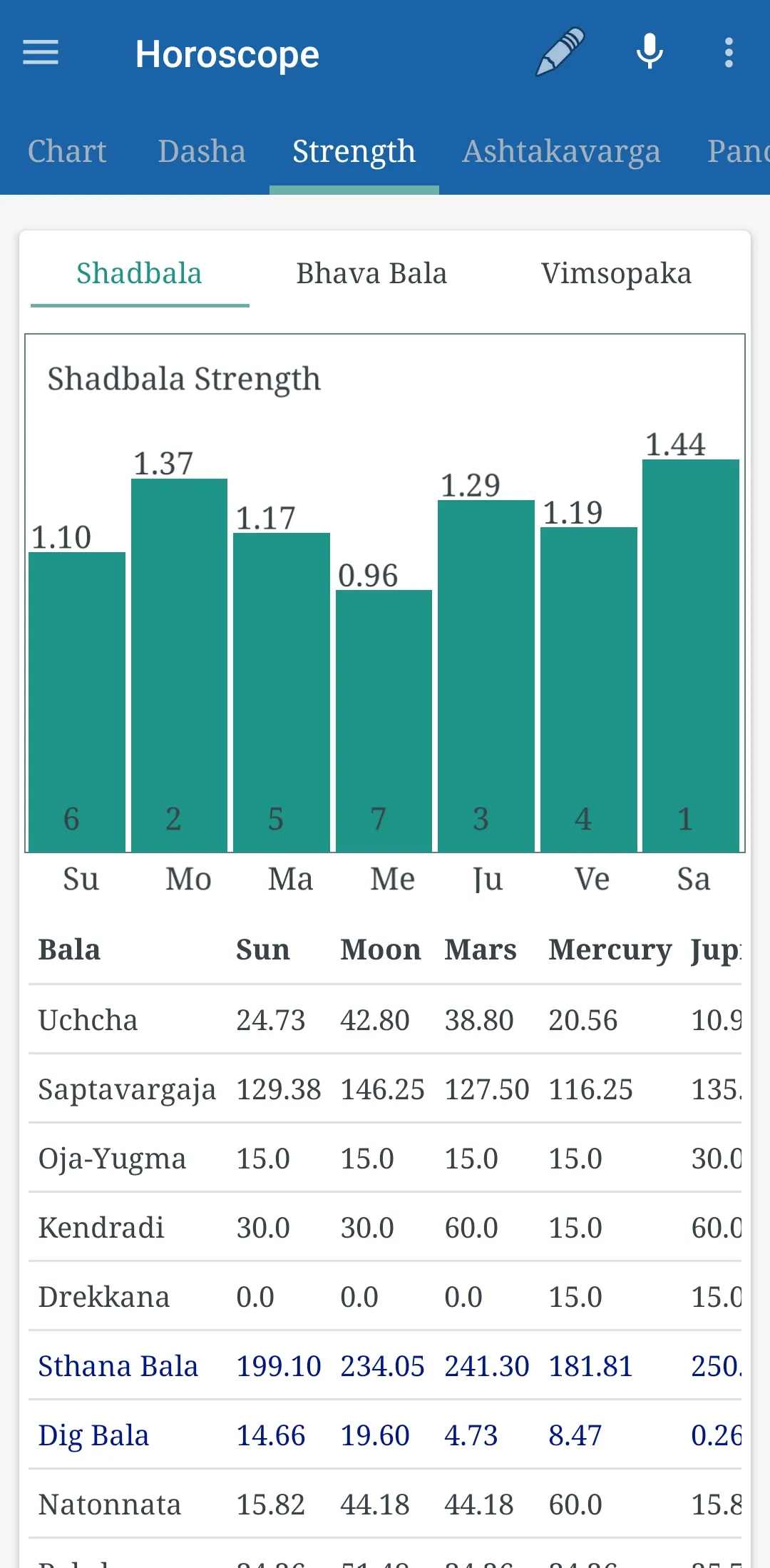
Task: Reselect the Shadbala sub-tab
Action: [x=139, y=273]
